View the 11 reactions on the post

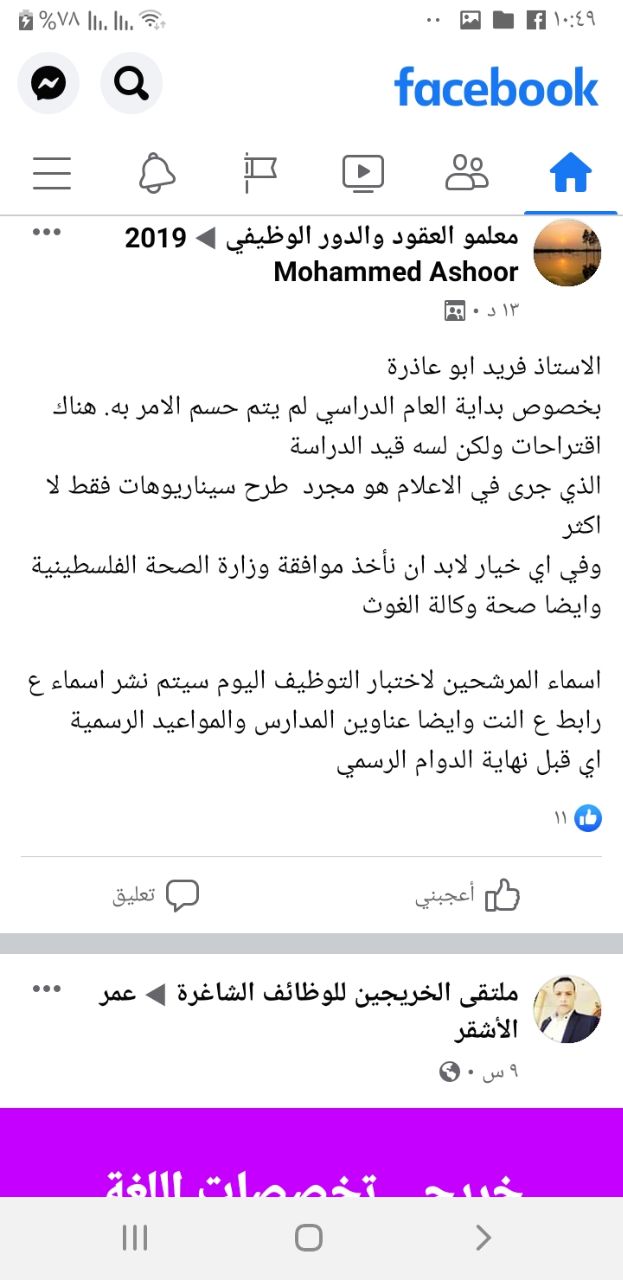point(578,818)
